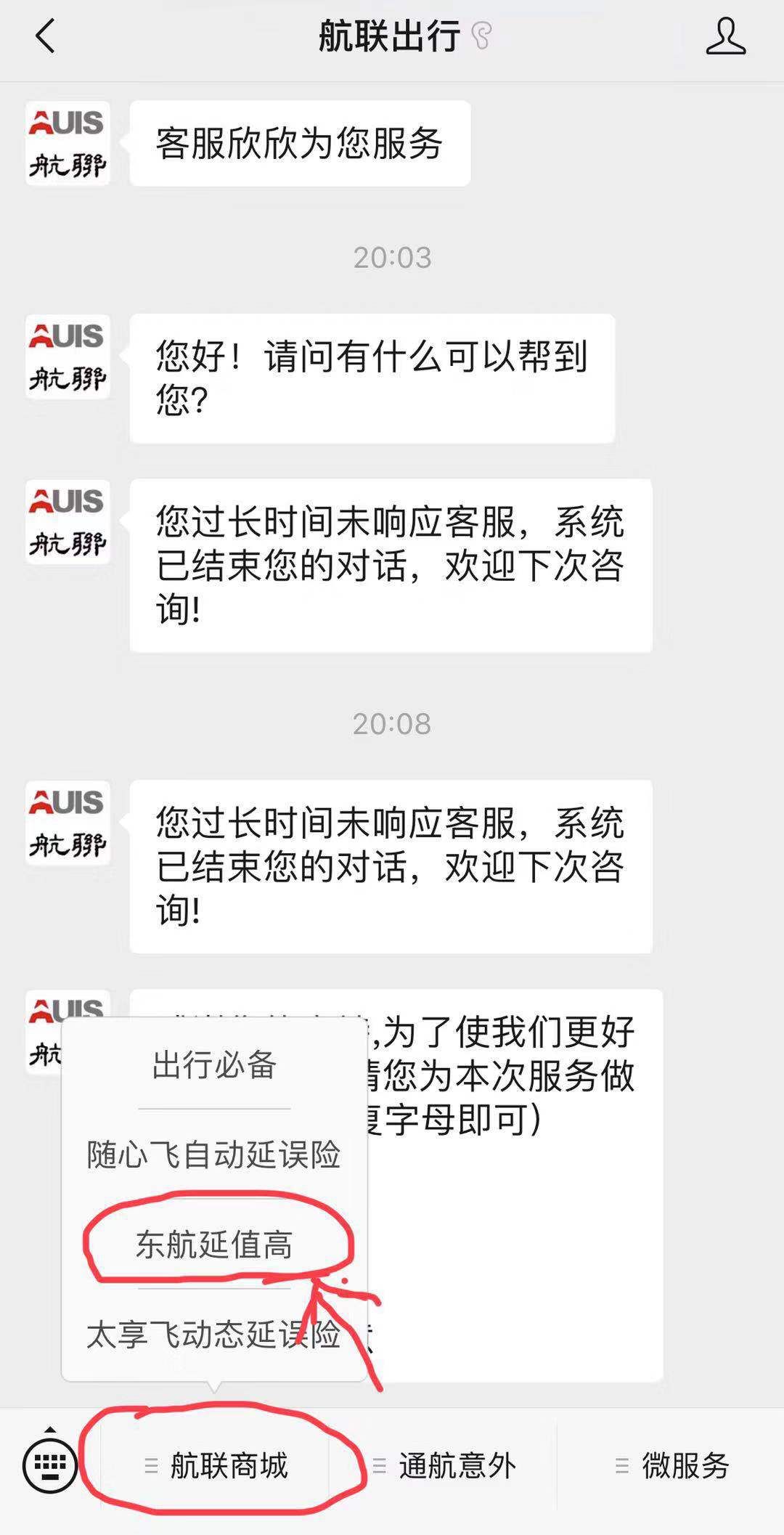
Task: Switch to keyboard input mode
Action: 49,1464
